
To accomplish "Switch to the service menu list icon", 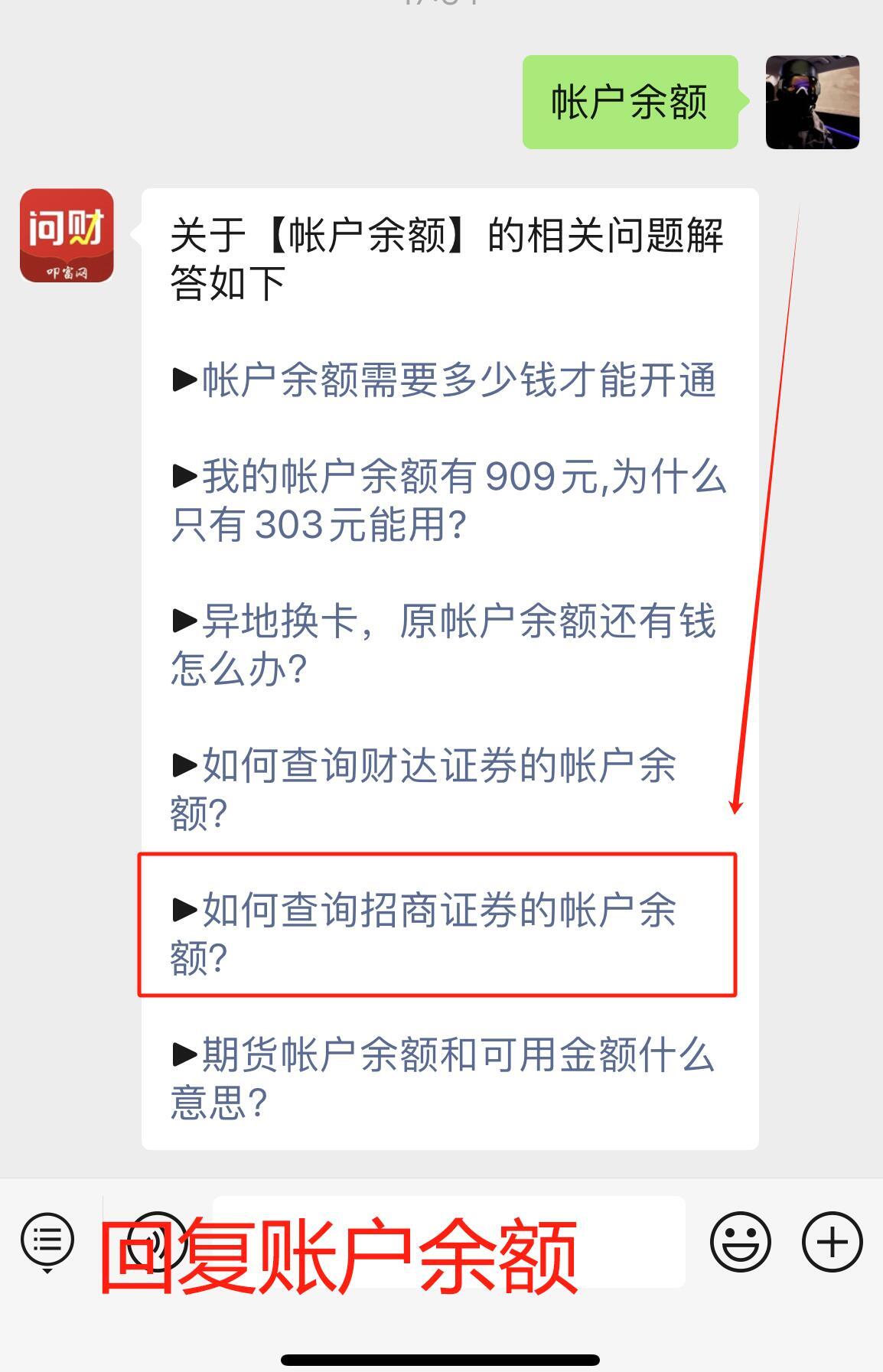I will (x=47, y=1240).
